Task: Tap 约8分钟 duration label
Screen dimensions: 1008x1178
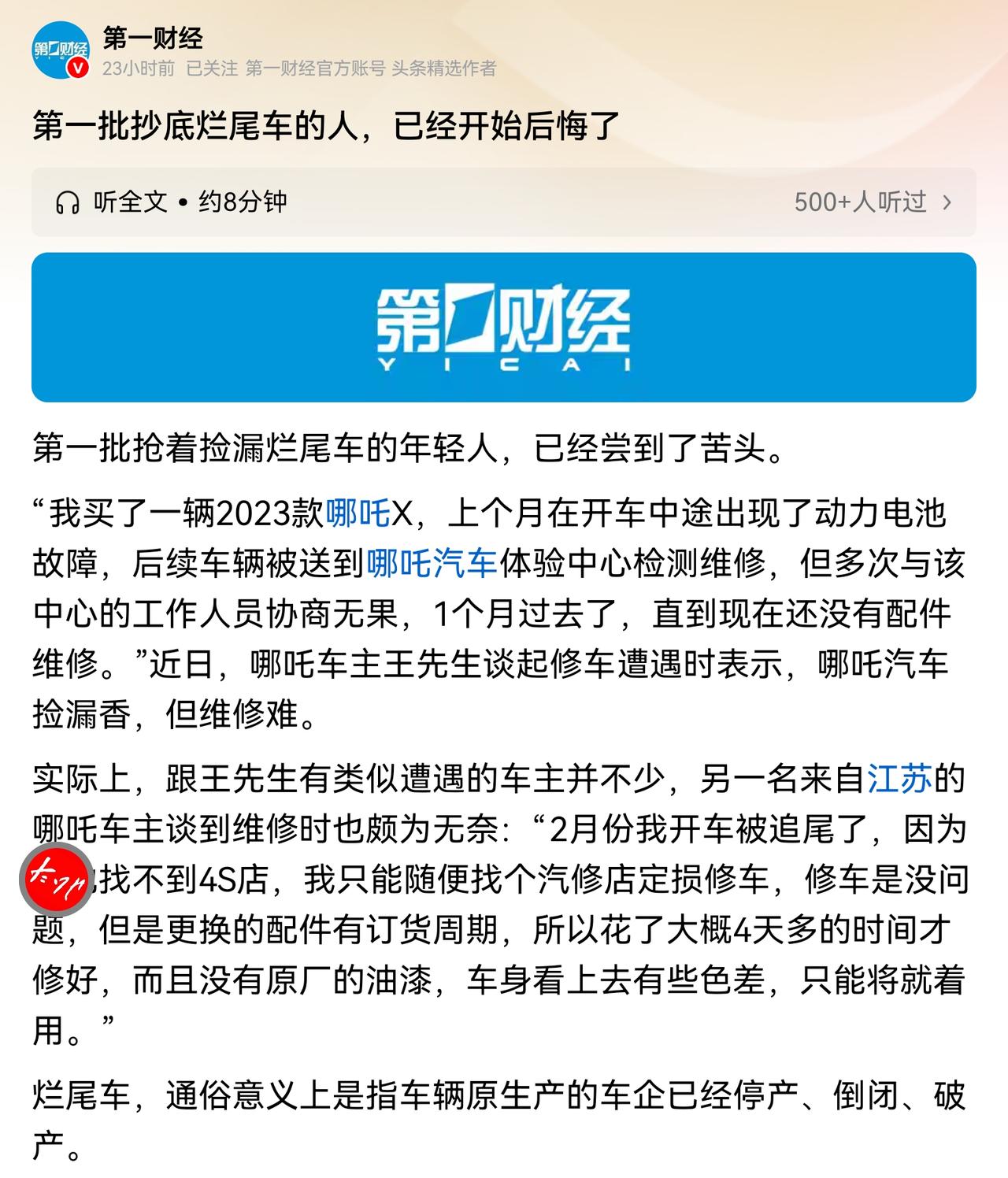Action: [244, 203]
